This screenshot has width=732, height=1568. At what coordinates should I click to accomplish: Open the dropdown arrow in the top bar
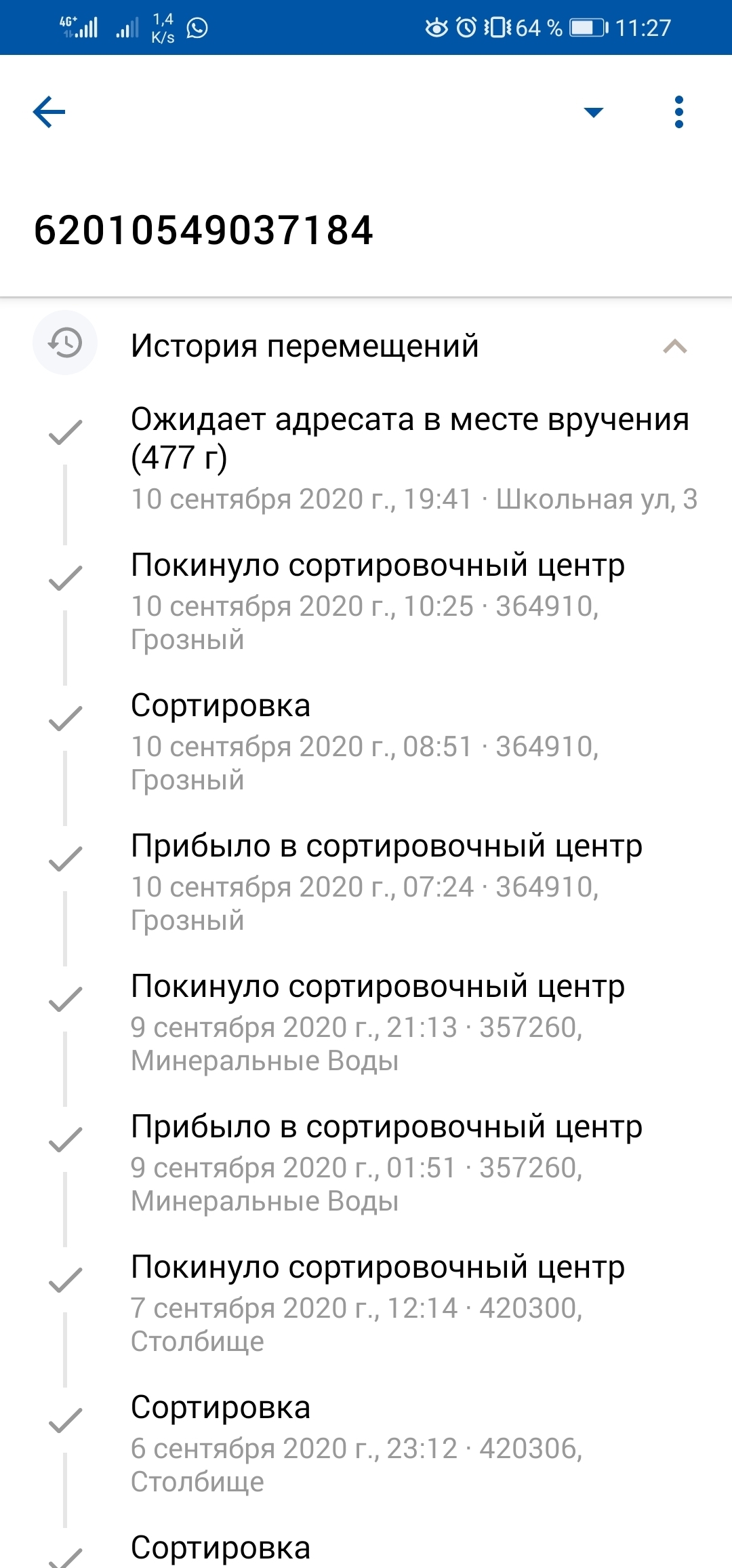[x=593, y=113]
